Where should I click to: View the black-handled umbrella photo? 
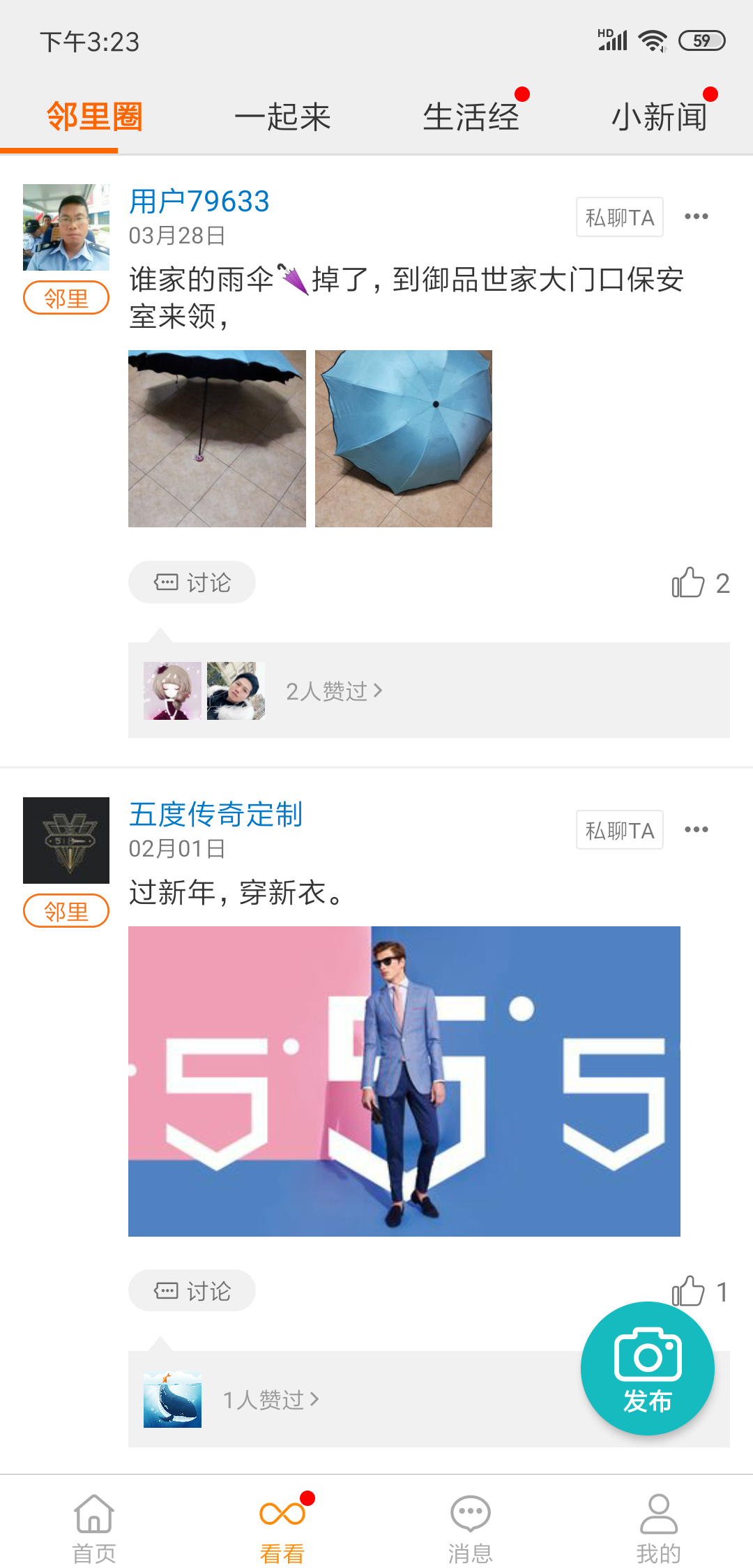(217, 439)
